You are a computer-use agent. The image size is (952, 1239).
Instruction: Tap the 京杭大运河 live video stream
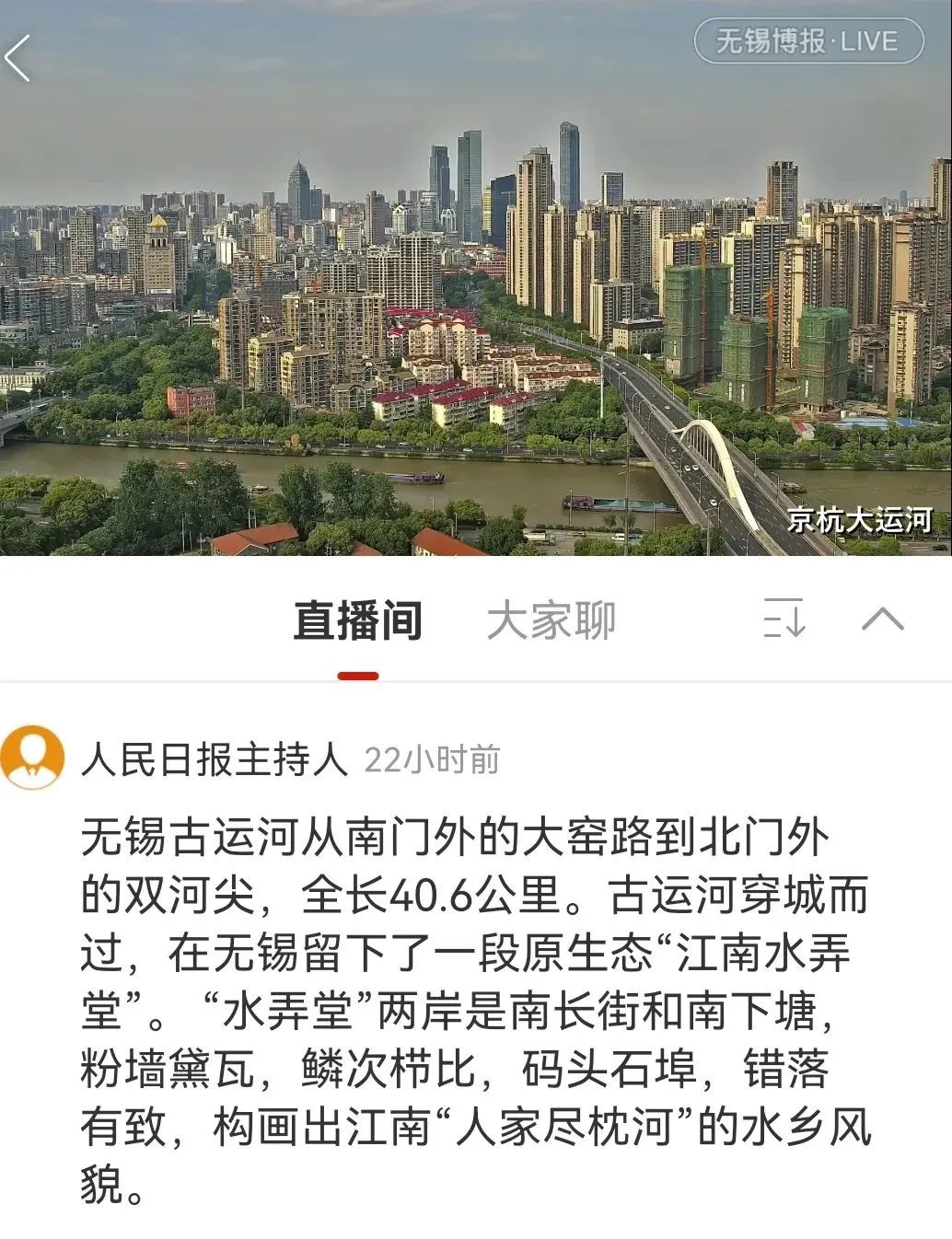pyautogui.click(x=476, y=304)
